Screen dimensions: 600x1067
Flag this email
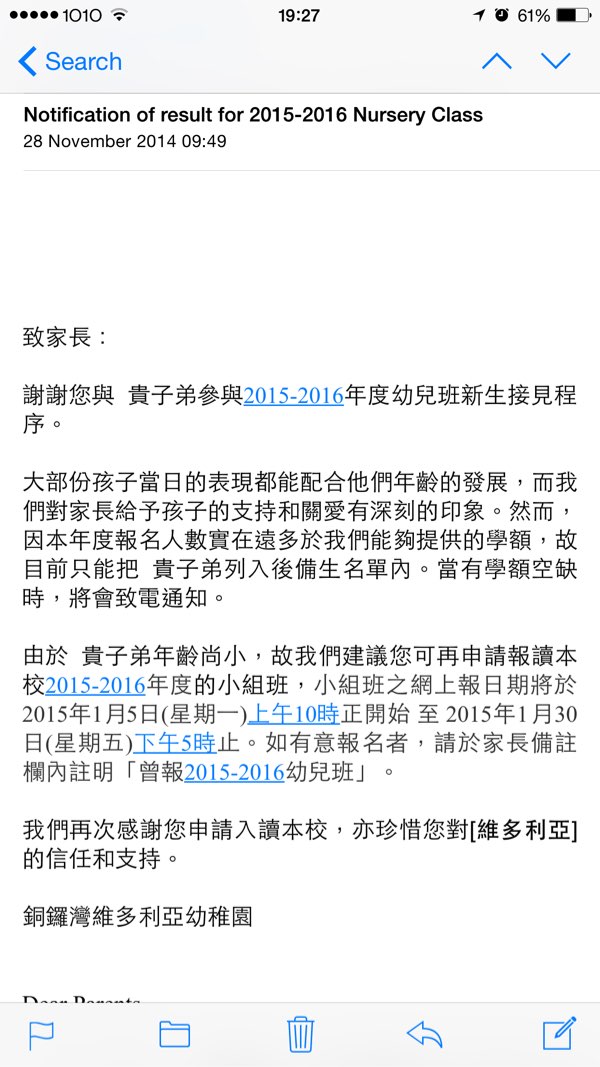coord(42,1034)
